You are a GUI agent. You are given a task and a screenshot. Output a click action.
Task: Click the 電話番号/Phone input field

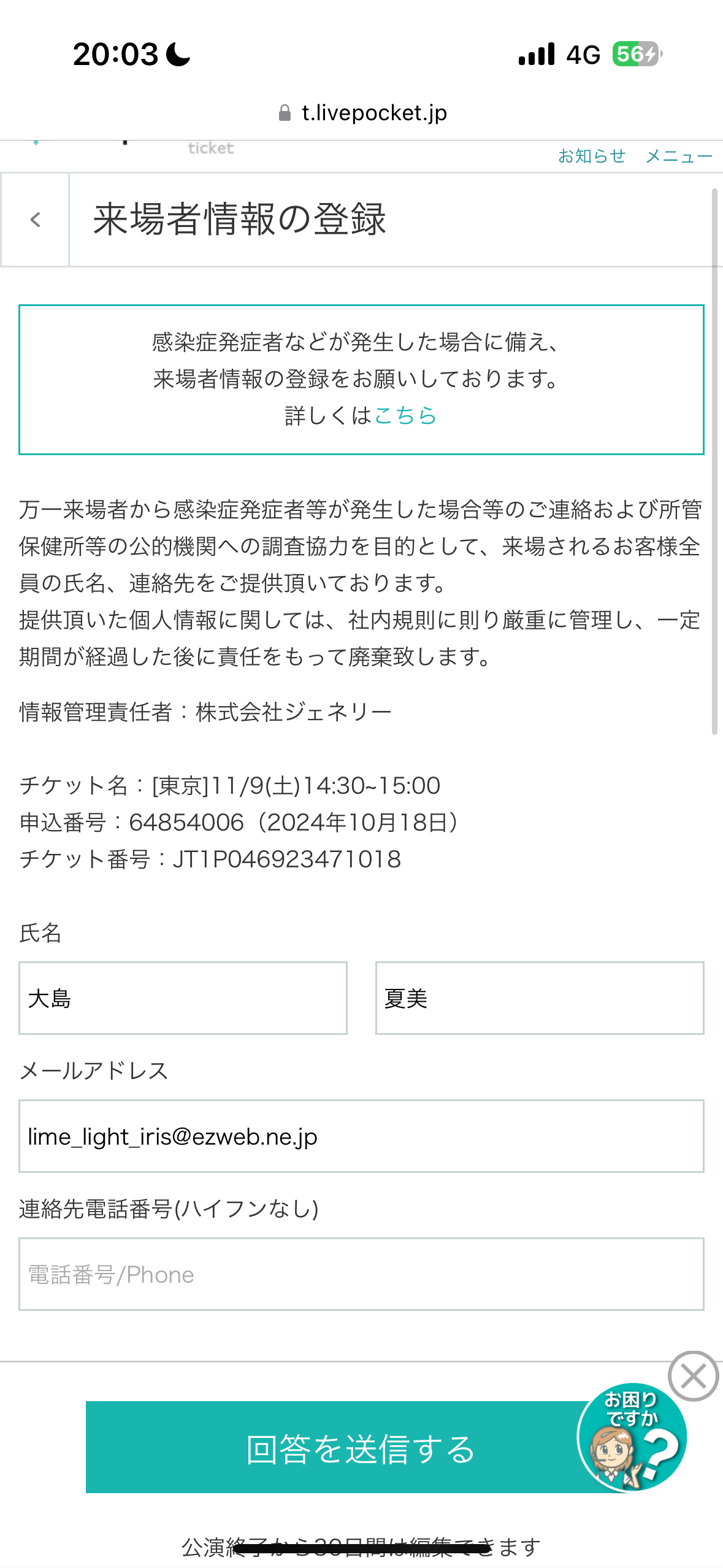tap(362, 1274)
